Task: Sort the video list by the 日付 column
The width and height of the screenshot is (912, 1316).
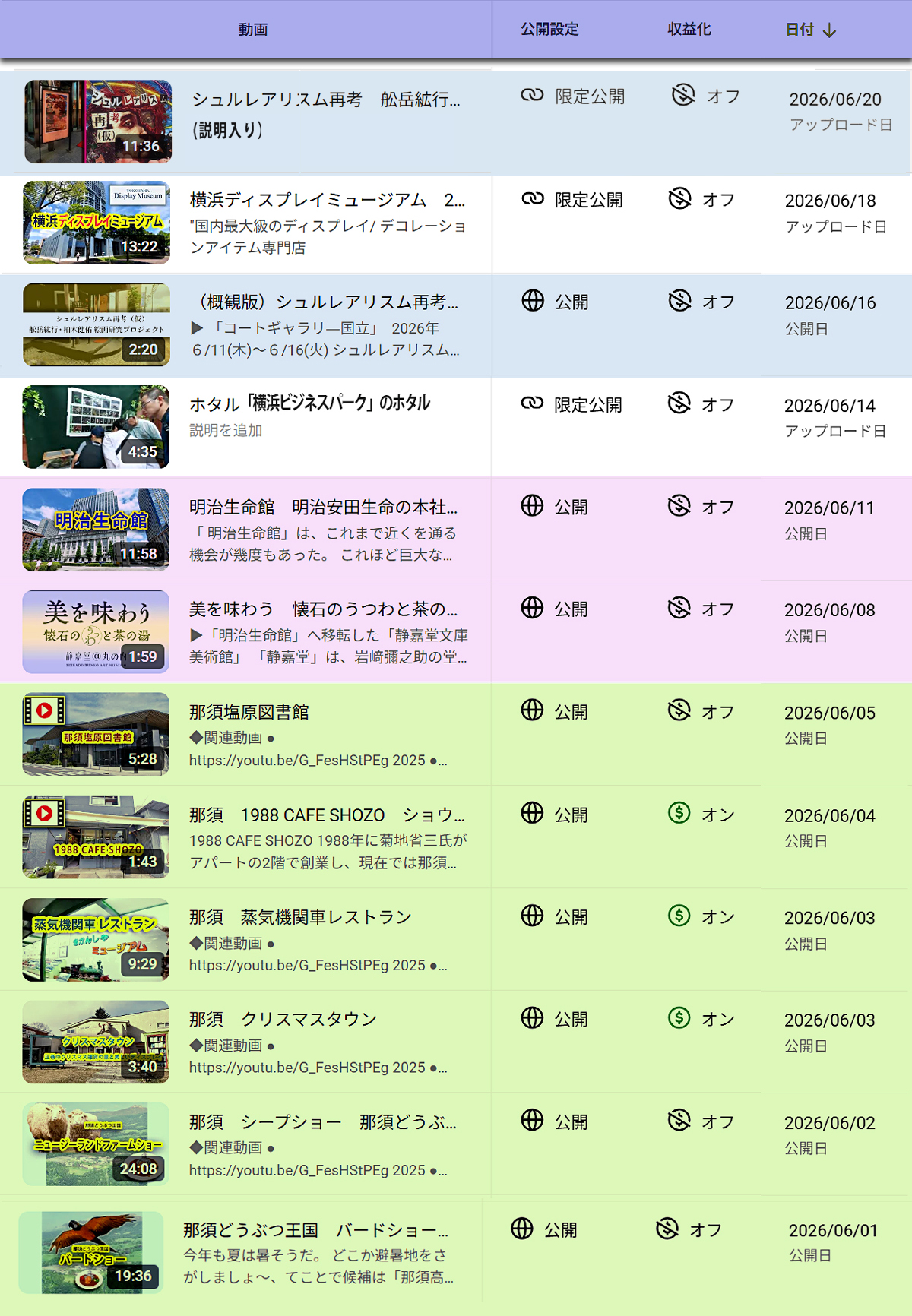Action: [810, 30]
